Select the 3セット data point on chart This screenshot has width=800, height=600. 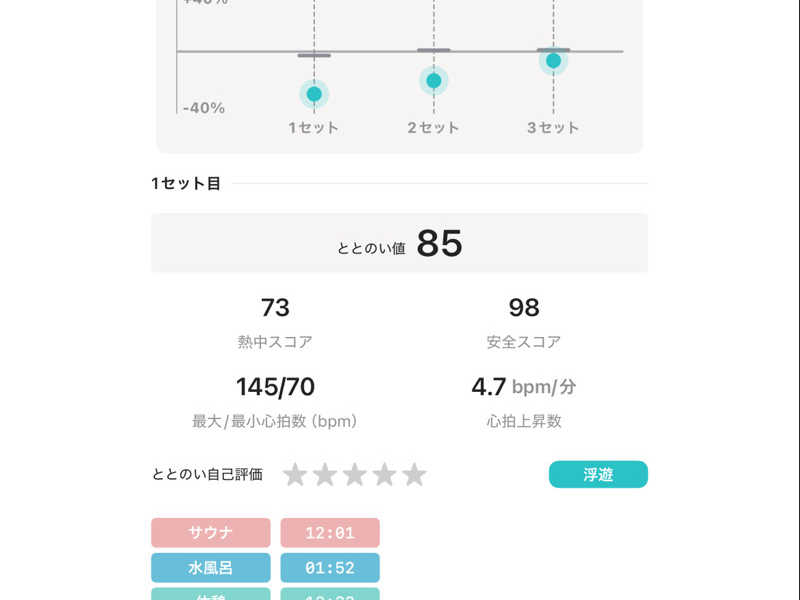coord(554,61)
